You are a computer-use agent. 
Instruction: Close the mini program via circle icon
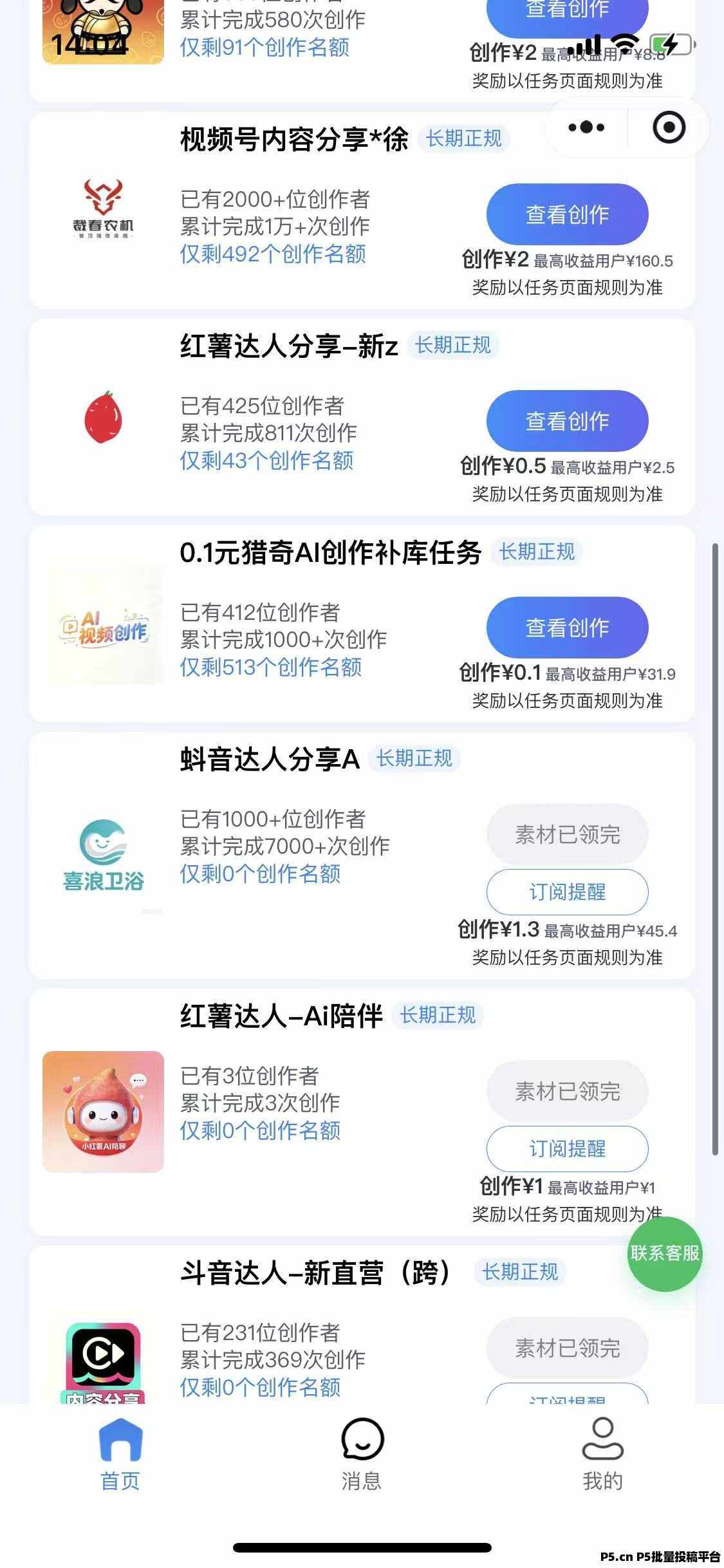669,127
